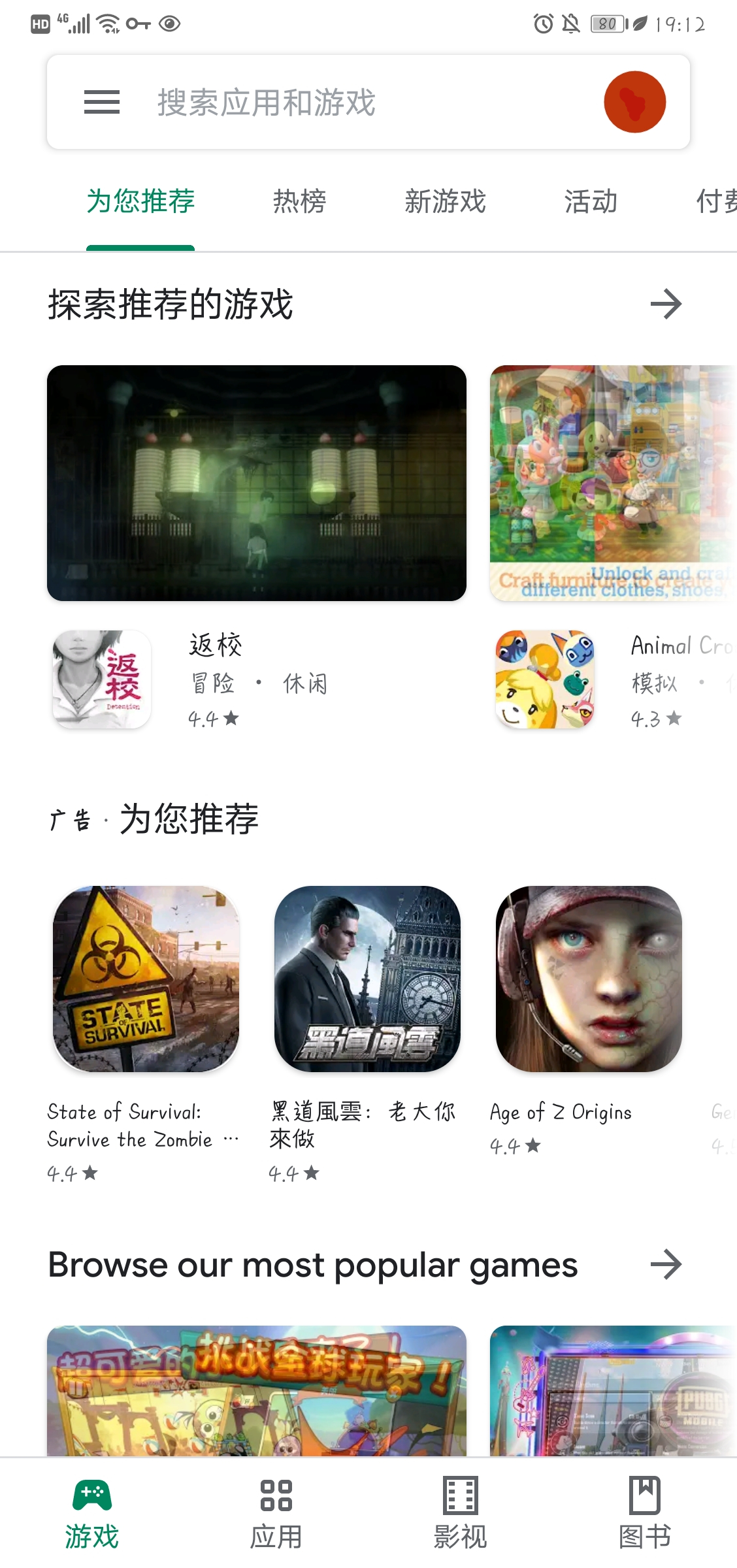
Task: Switch to the 热榜 tab
Action: pos(300,201)
